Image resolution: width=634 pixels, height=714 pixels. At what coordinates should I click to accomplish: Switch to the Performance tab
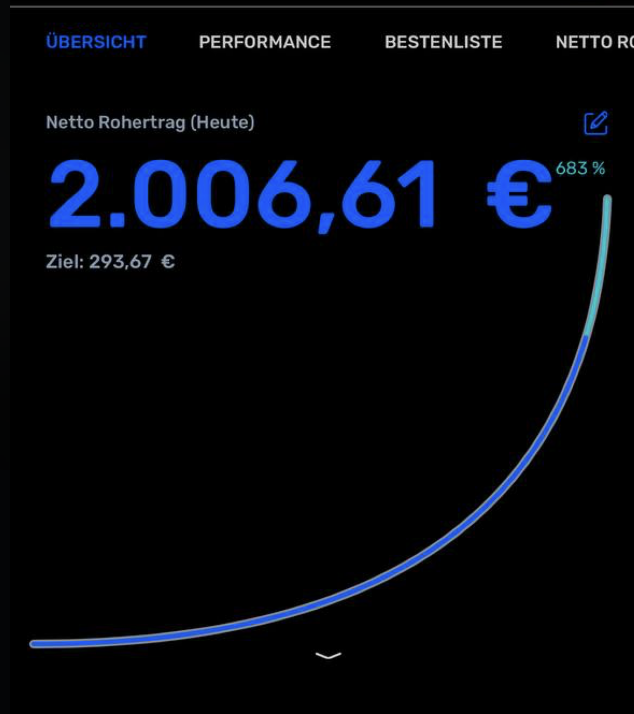click(264, 42)
